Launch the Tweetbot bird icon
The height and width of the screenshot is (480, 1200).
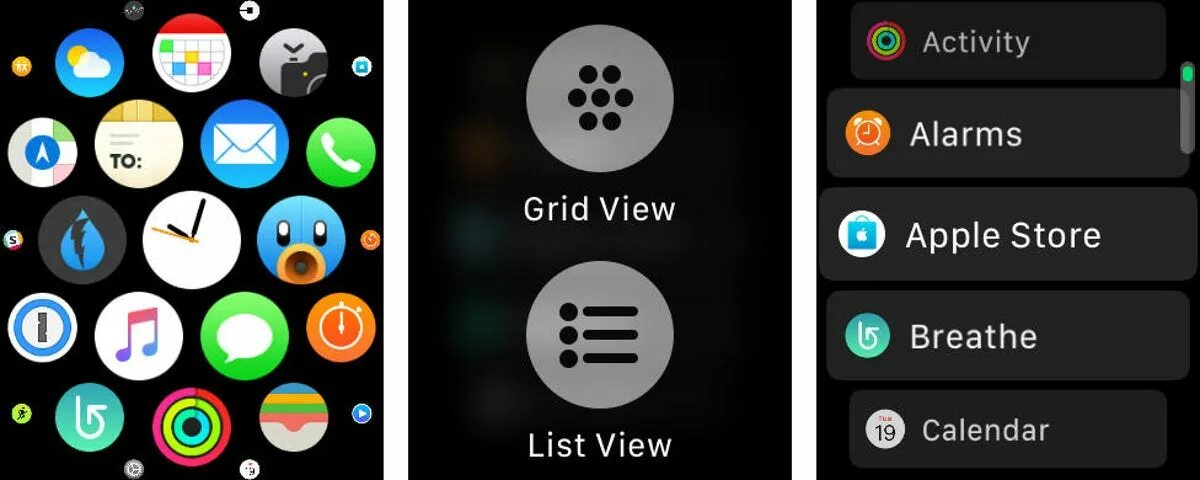coord(293,242)
